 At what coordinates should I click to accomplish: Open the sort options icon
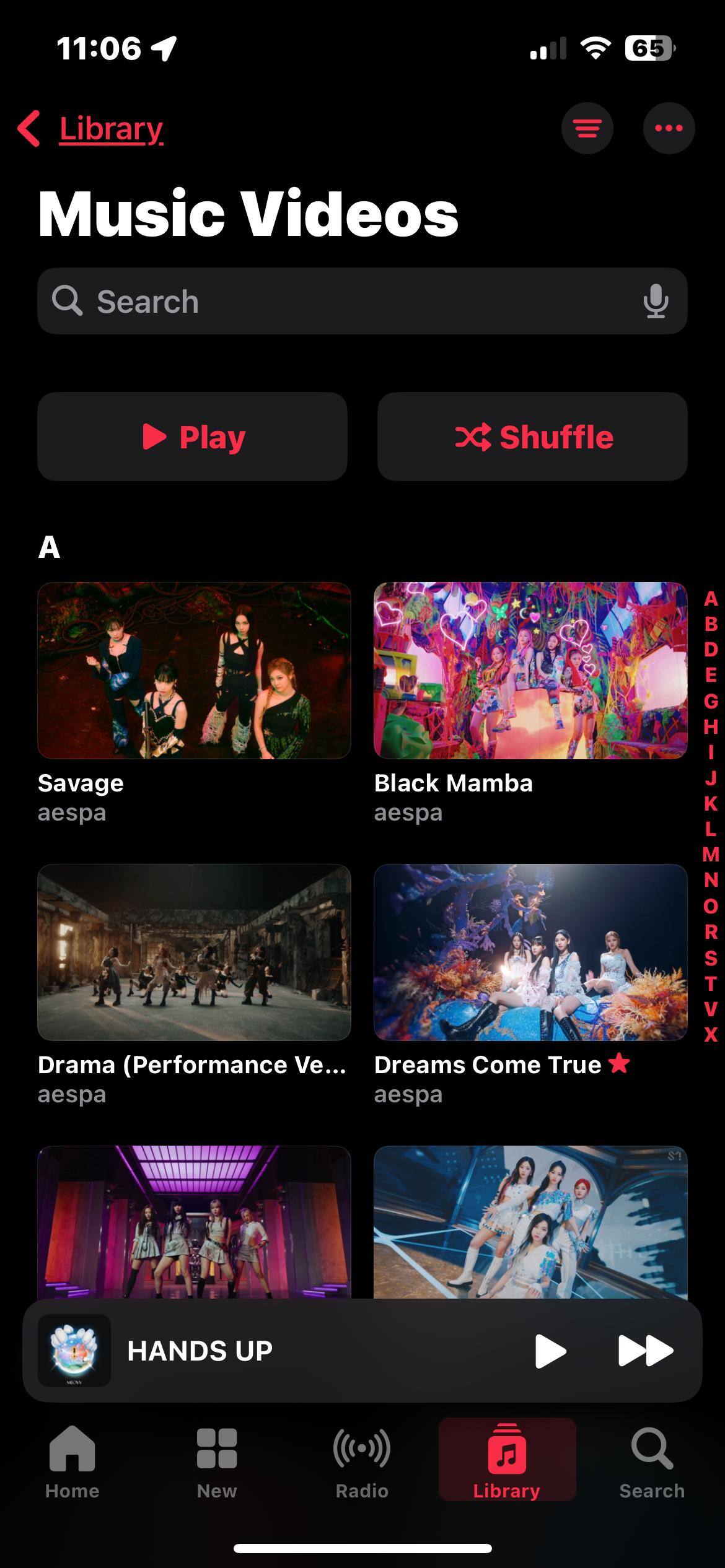pyautogui.click(x=587, y=128)
